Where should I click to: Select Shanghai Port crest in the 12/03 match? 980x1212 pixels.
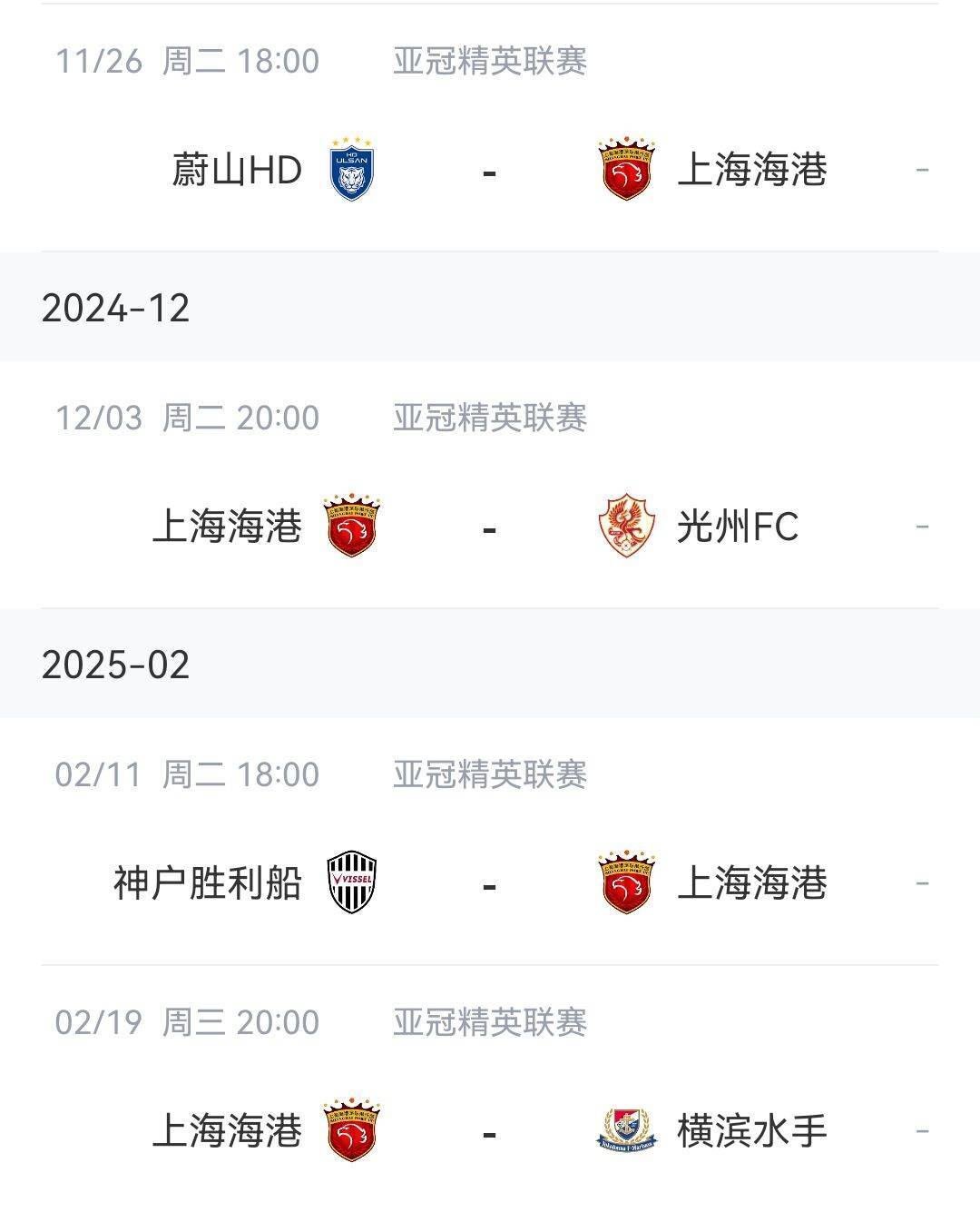(x=350, y=525)
